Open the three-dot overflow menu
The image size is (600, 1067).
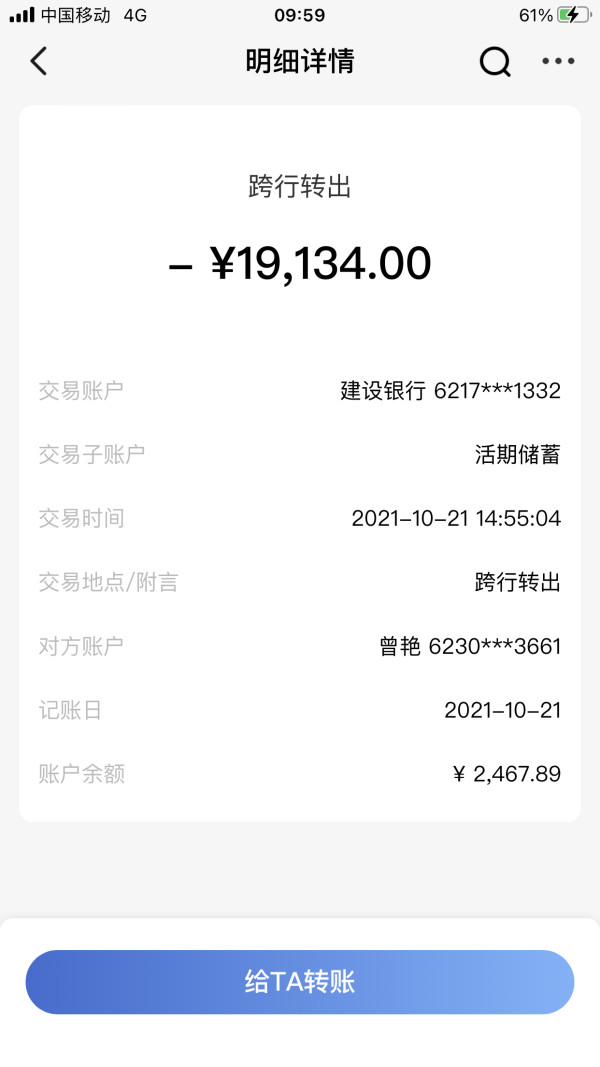pyautogui.click(x=558, y=61)
